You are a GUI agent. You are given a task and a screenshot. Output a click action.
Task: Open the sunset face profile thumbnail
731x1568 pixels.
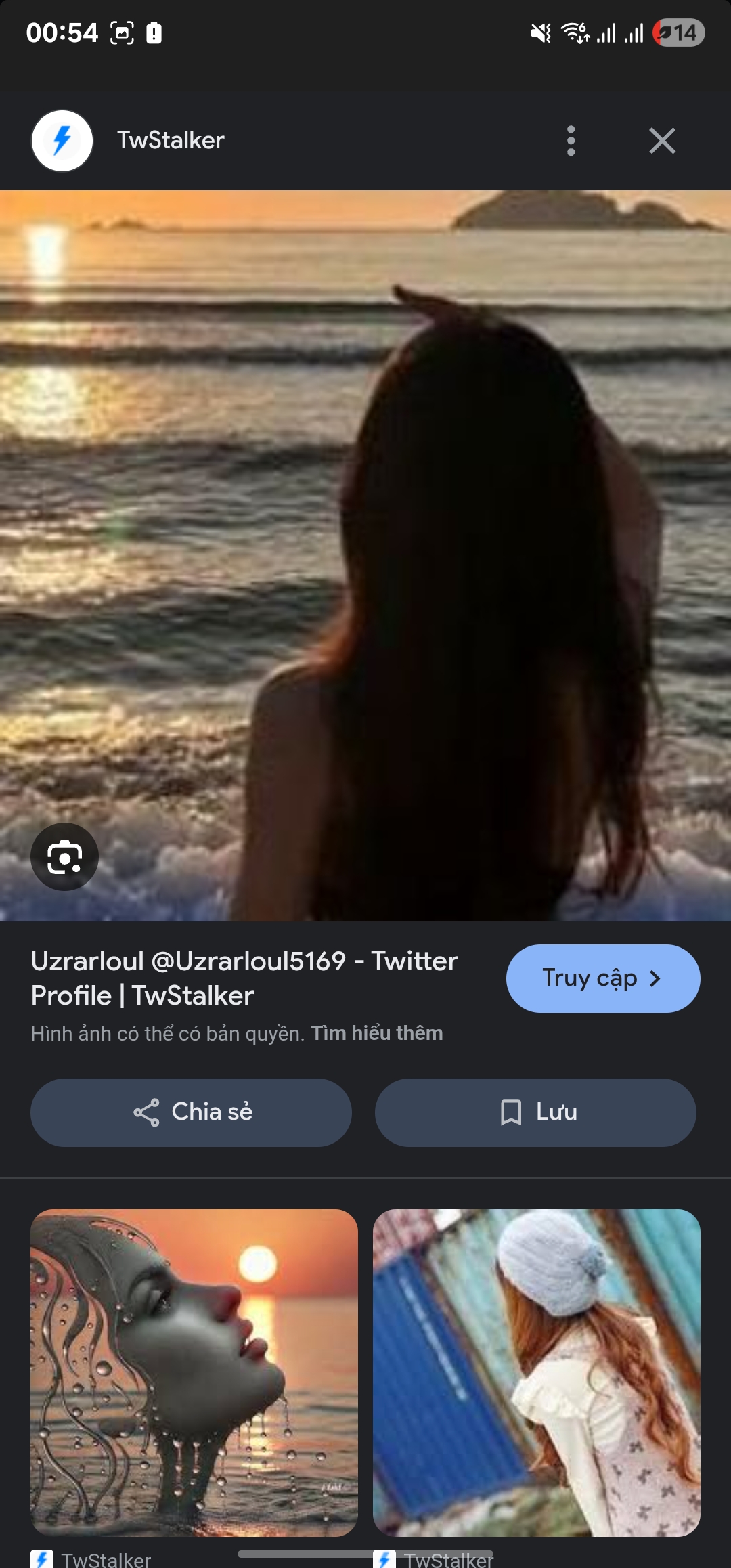(194, 1372)
